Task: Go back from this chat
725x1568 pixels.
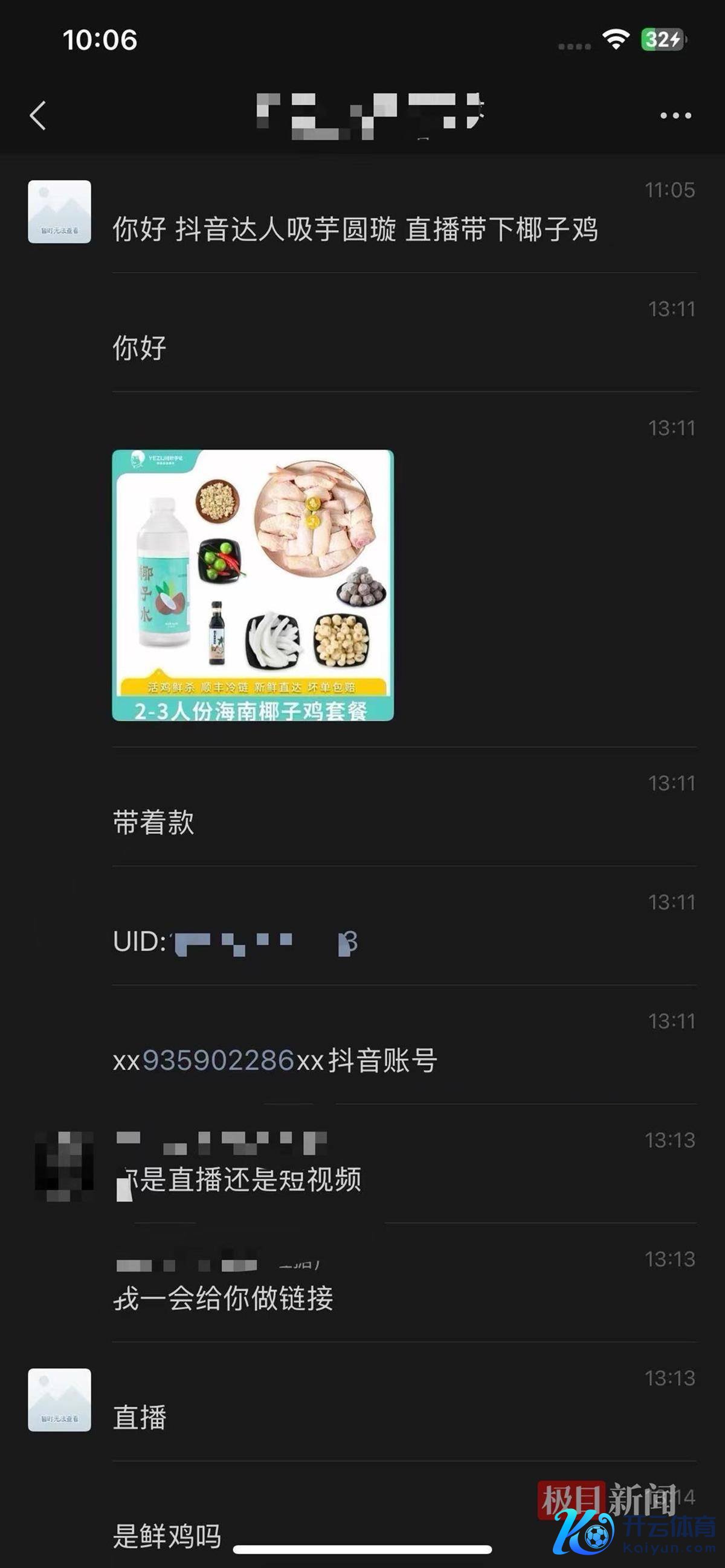Action: [38, 115]
